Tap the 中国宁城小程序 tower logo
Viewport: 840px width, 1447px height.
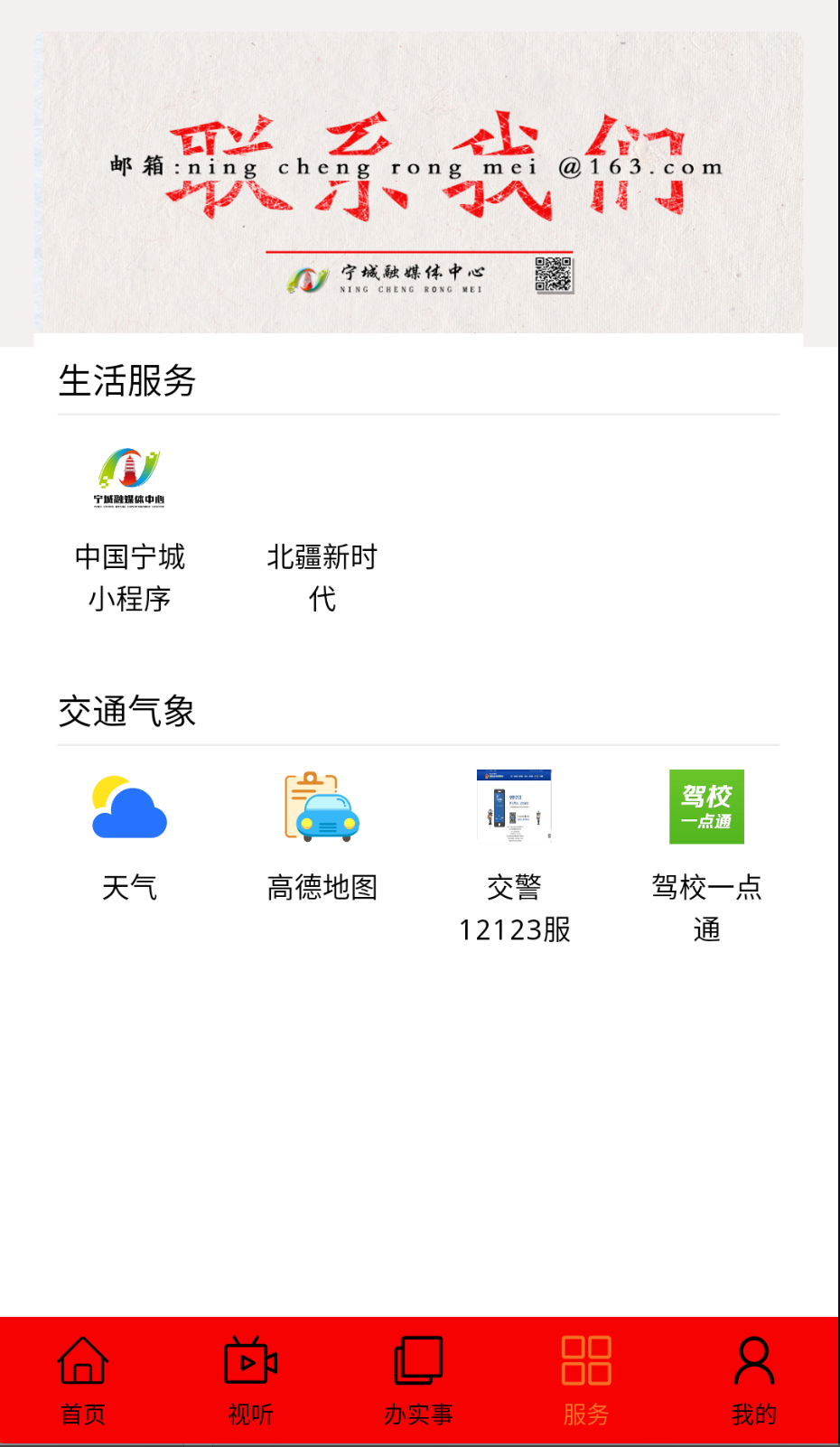[x=129, y=477]
